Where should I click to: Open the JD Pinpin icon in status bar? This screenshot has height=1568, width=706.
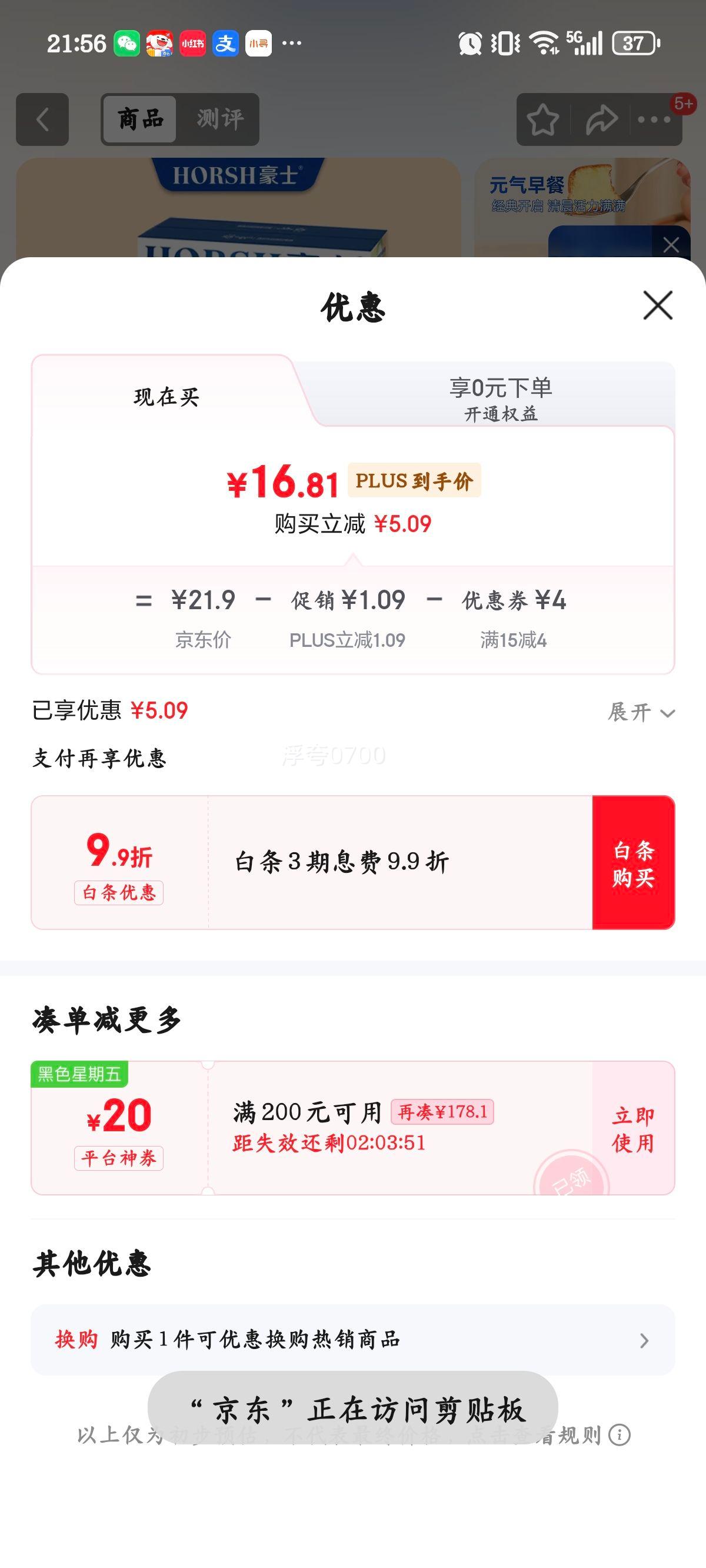click(x=159, y=42)
